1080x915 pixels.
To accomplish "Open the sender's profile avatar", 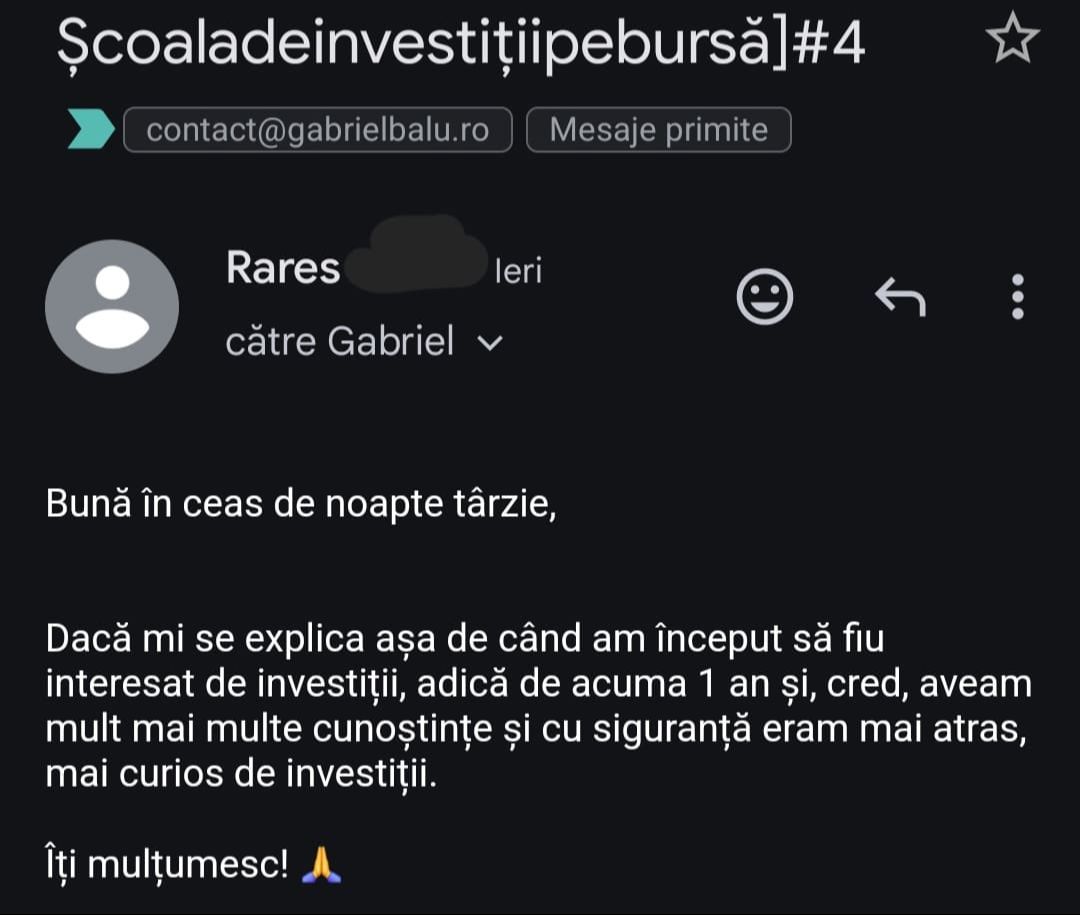I will pyautogui.click(x=112, y=307).
